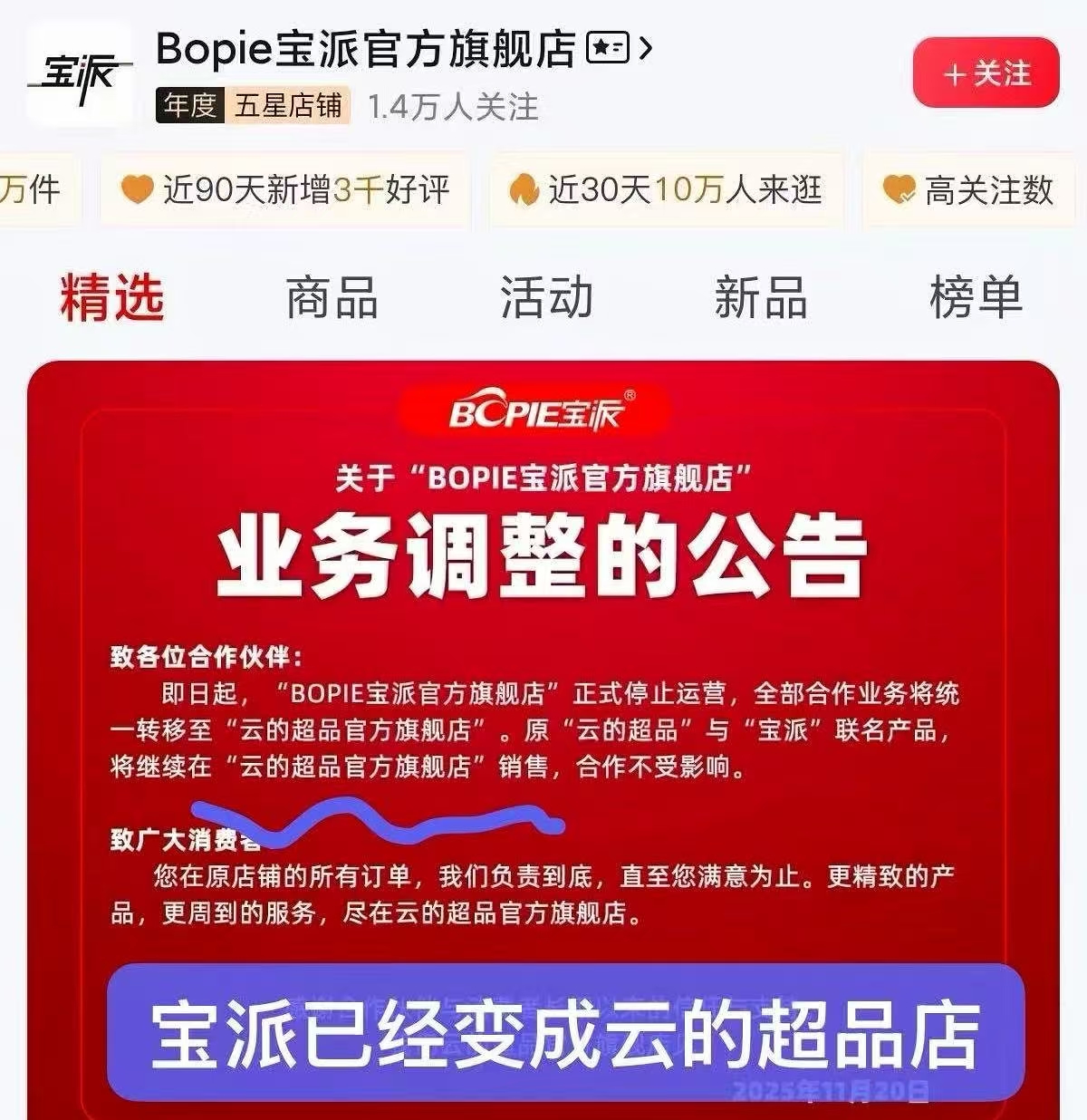Expand the partially visible 万件 stat card
The image size is (1087, 1120).
tap(30, 189)
